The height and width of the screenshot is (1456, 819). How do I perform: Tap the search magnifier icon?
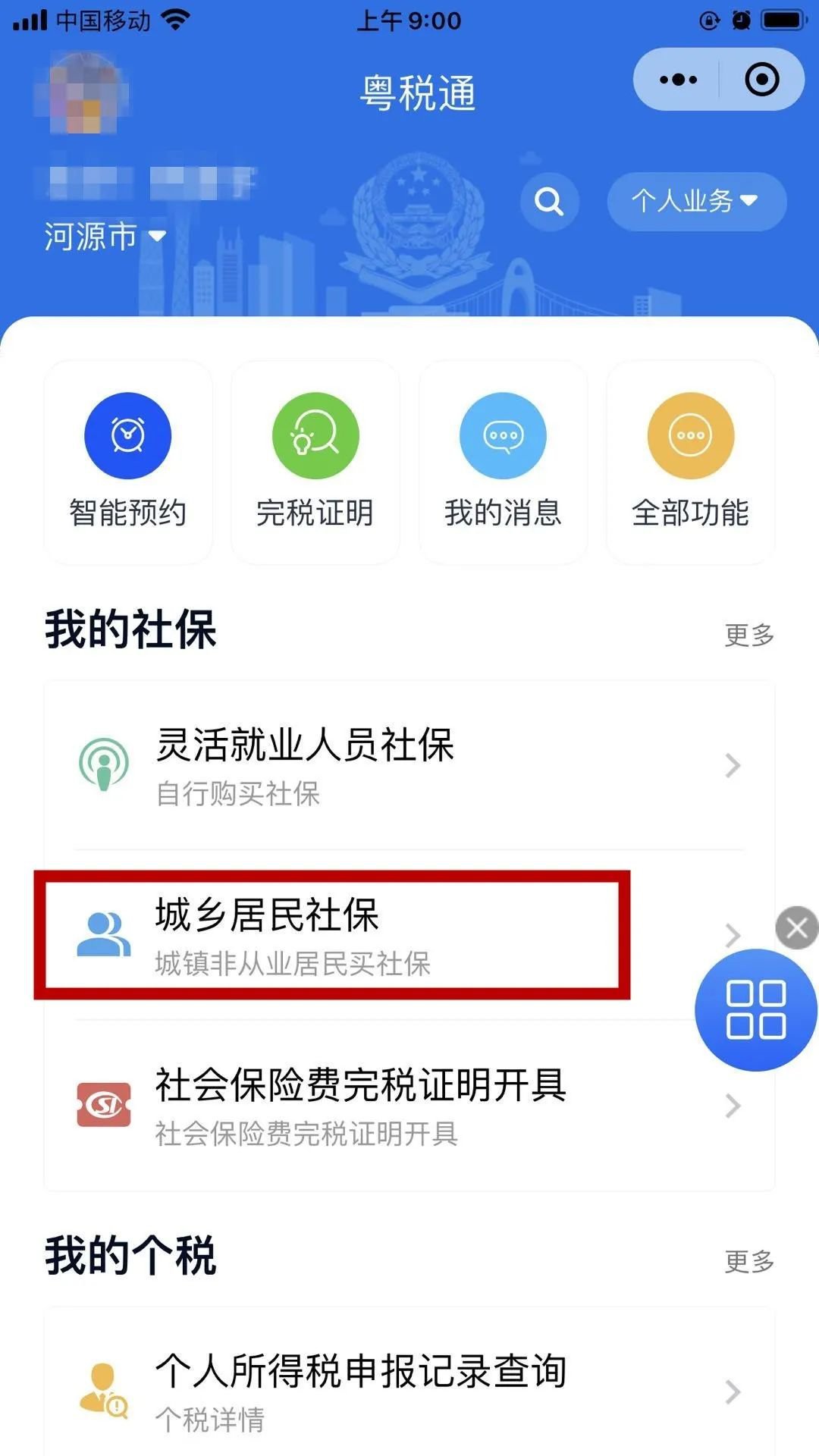point(549,201)
